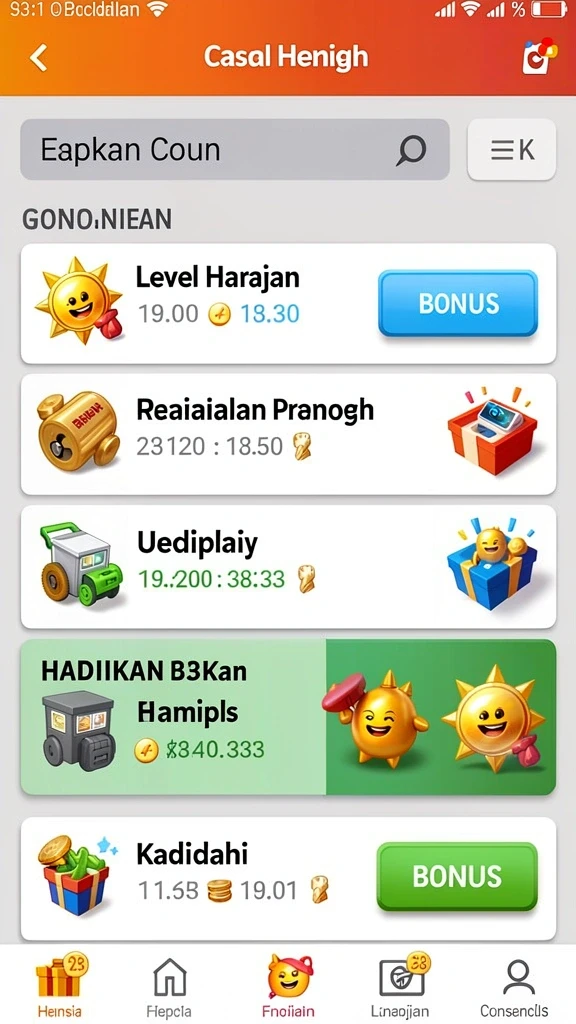
Task: Claim the blue BONUS for Level Harajan
Action: click(x=458, y=304)
